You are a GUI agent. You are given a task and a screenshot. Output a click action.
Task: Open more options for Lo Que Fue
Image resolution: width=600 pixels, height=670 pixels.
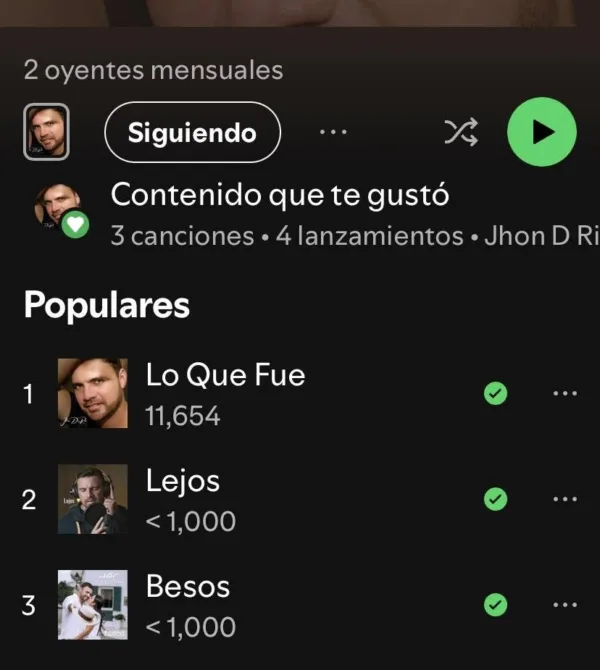pyautogui.click(x=565, y=394)
